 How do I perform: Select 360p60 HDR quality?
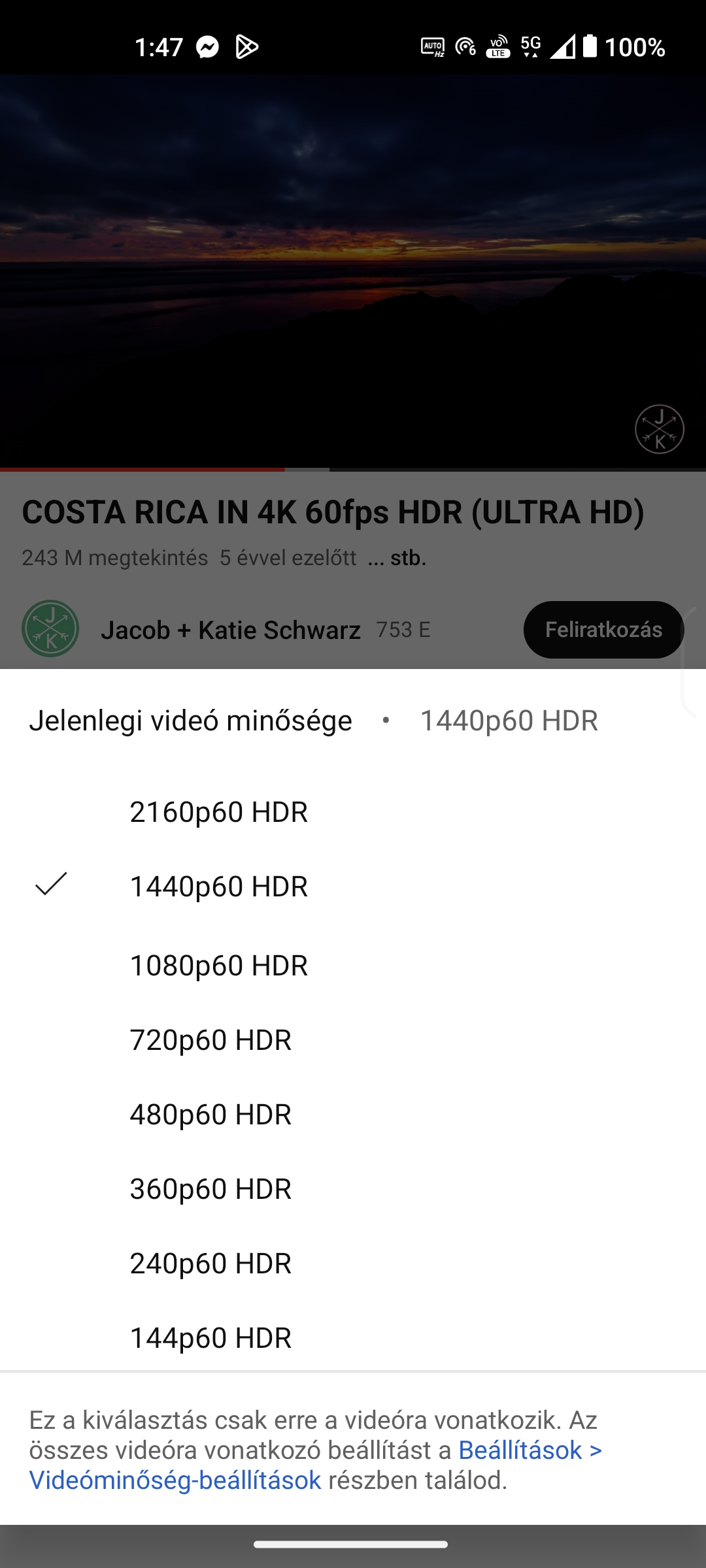coord(353,1189)
